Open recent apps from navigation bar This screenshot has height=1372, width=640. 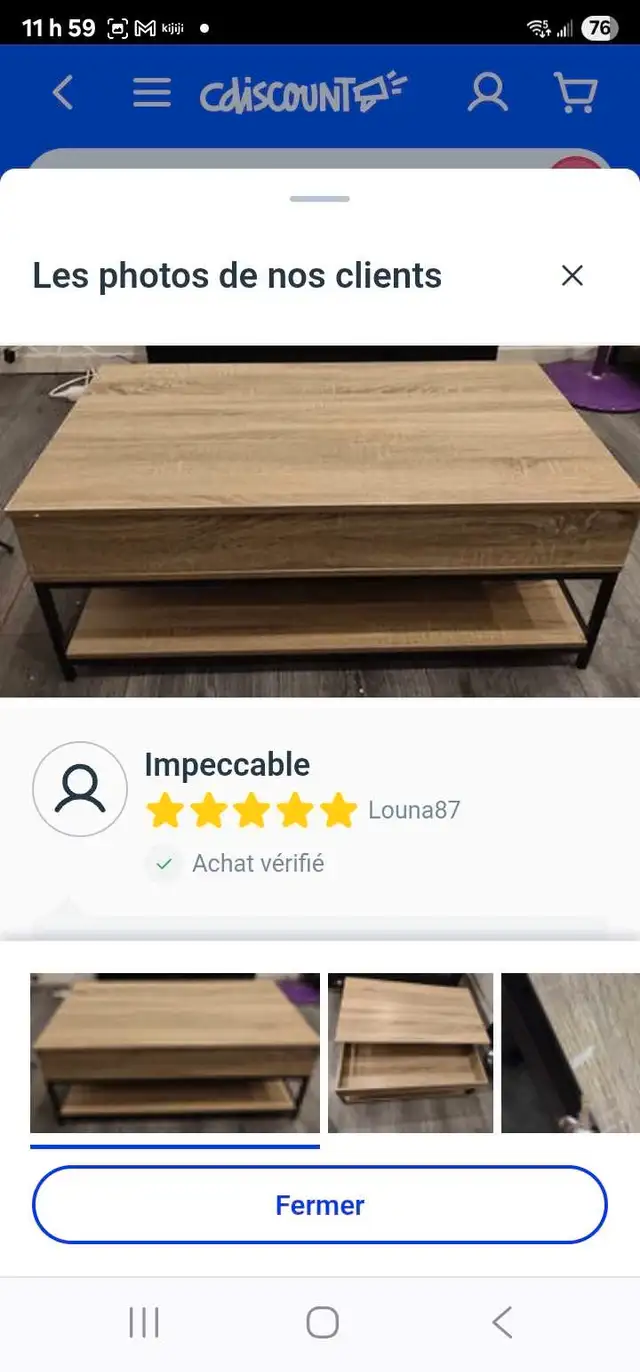144,1322
